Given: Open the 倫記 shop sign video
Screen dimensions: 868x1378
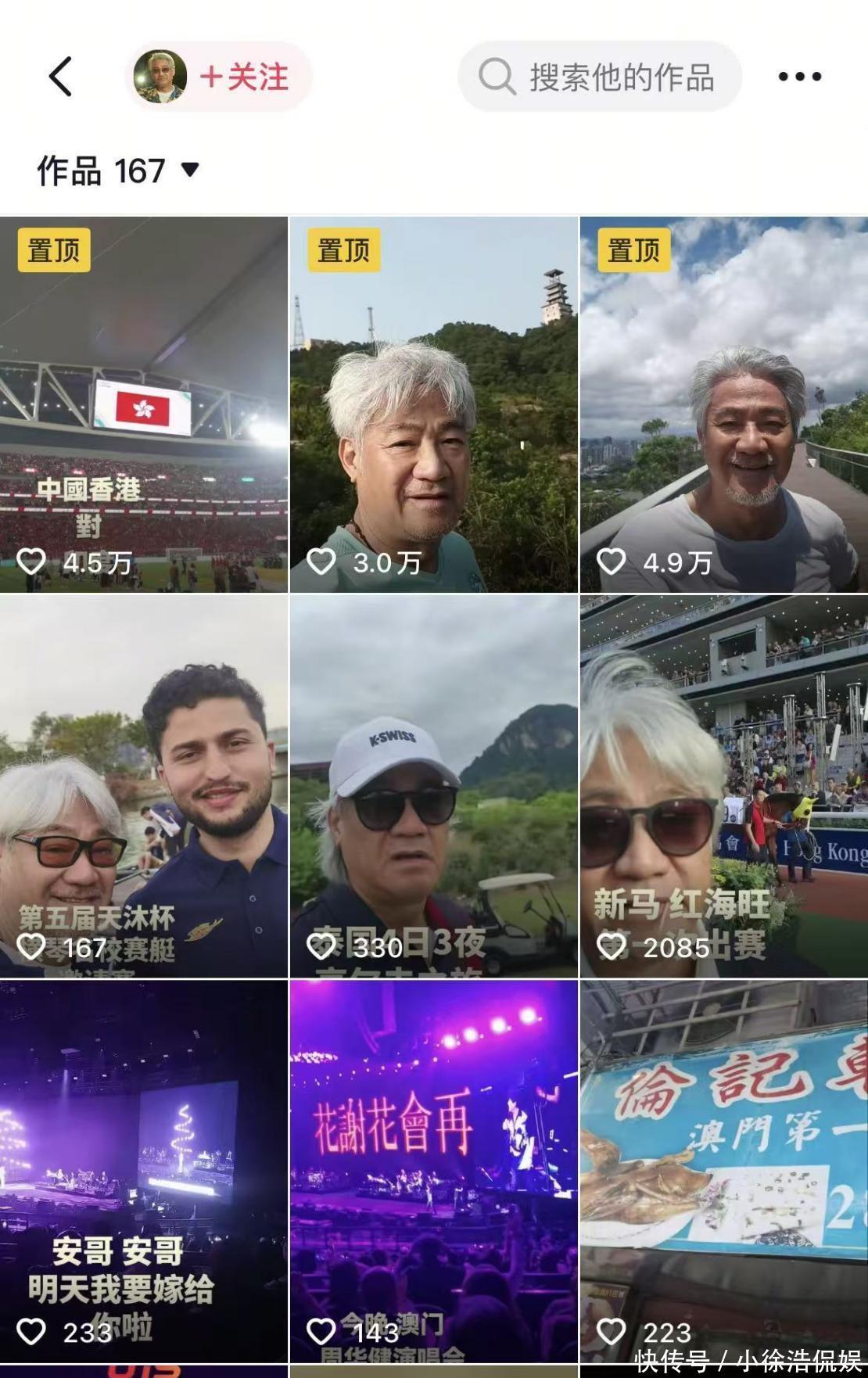Looking at the screenshot, I should [724, 1171].
